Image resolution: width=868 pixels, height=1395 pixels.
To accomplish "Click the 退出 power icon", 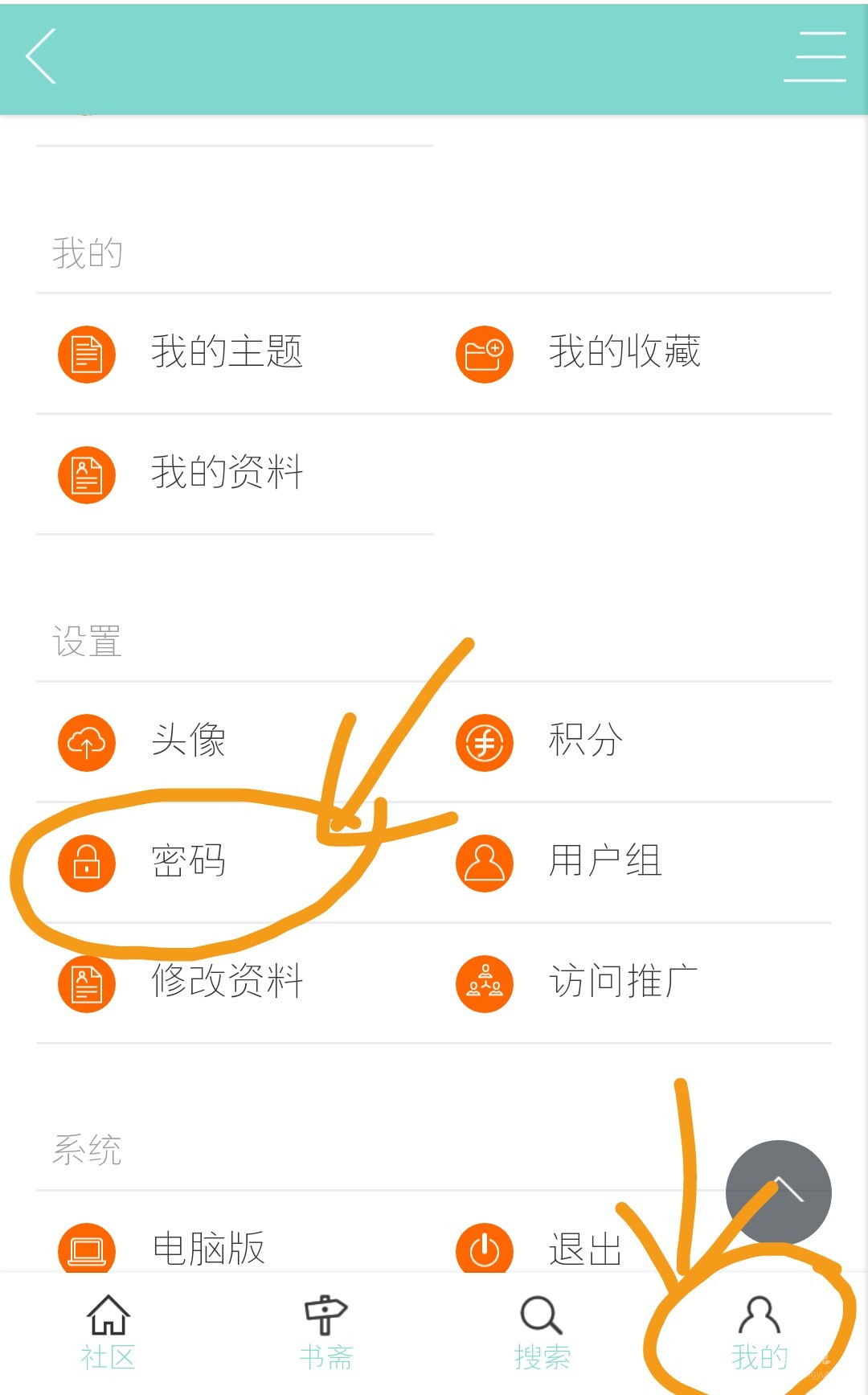I will click(x=483, y=1249).
